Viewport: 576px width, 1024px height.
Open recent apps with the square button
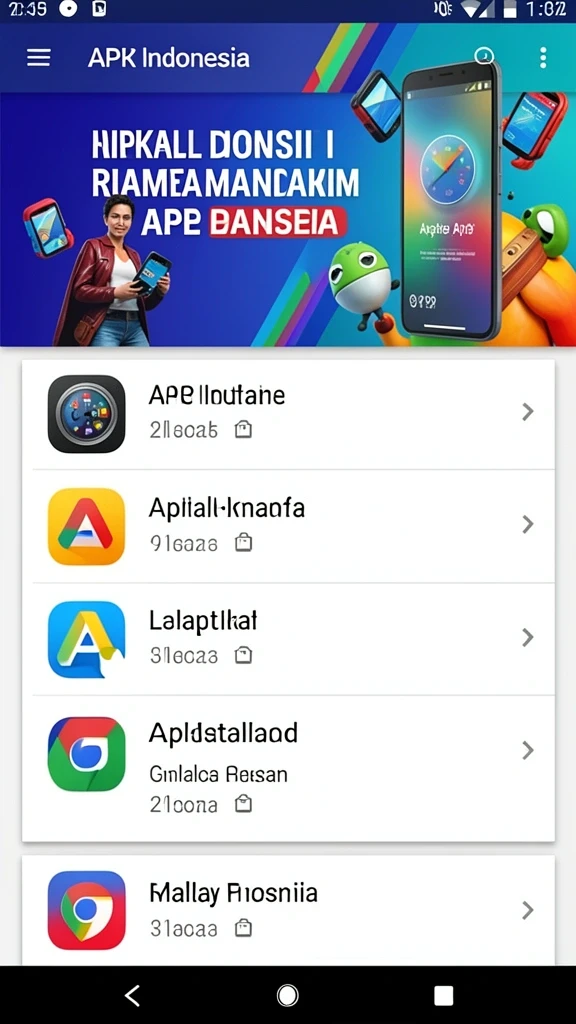coord(443,995)
